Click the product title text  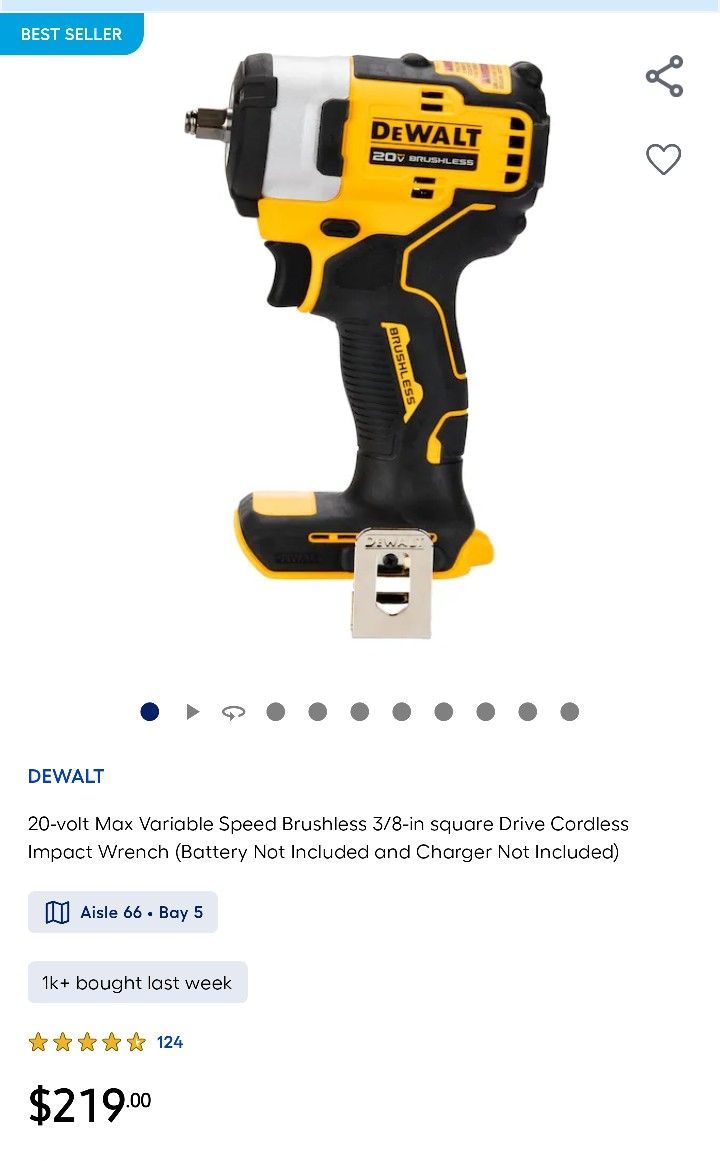point(328,838)
